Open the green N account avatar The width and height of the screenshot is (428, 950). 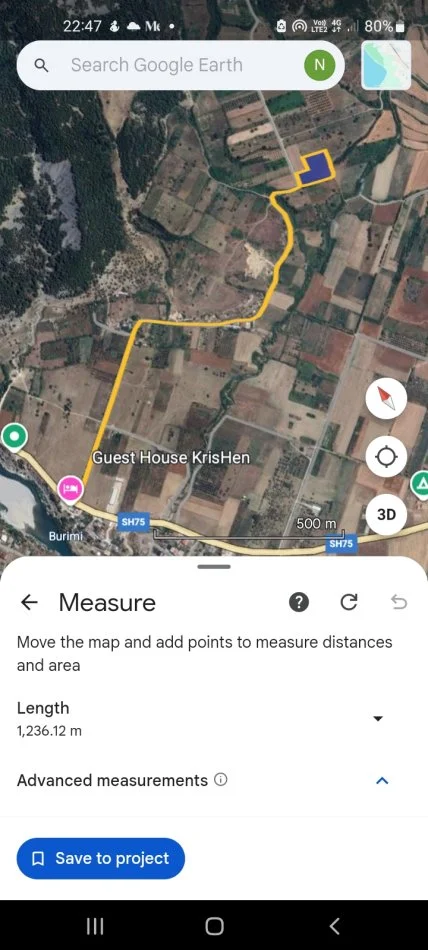tap(319, 65)
